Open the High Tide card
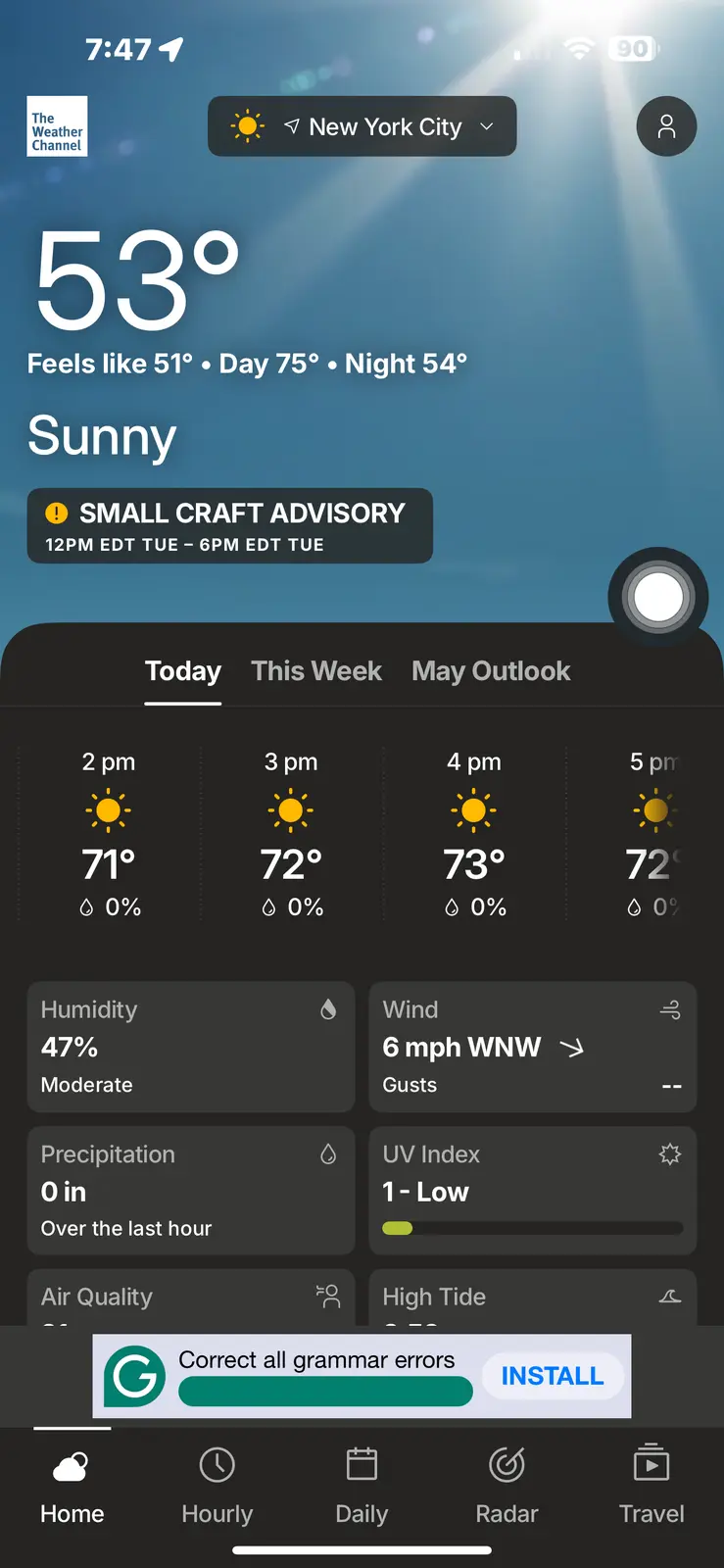The width and height of the screenshot is (724, 1568). pos(532,1298)
